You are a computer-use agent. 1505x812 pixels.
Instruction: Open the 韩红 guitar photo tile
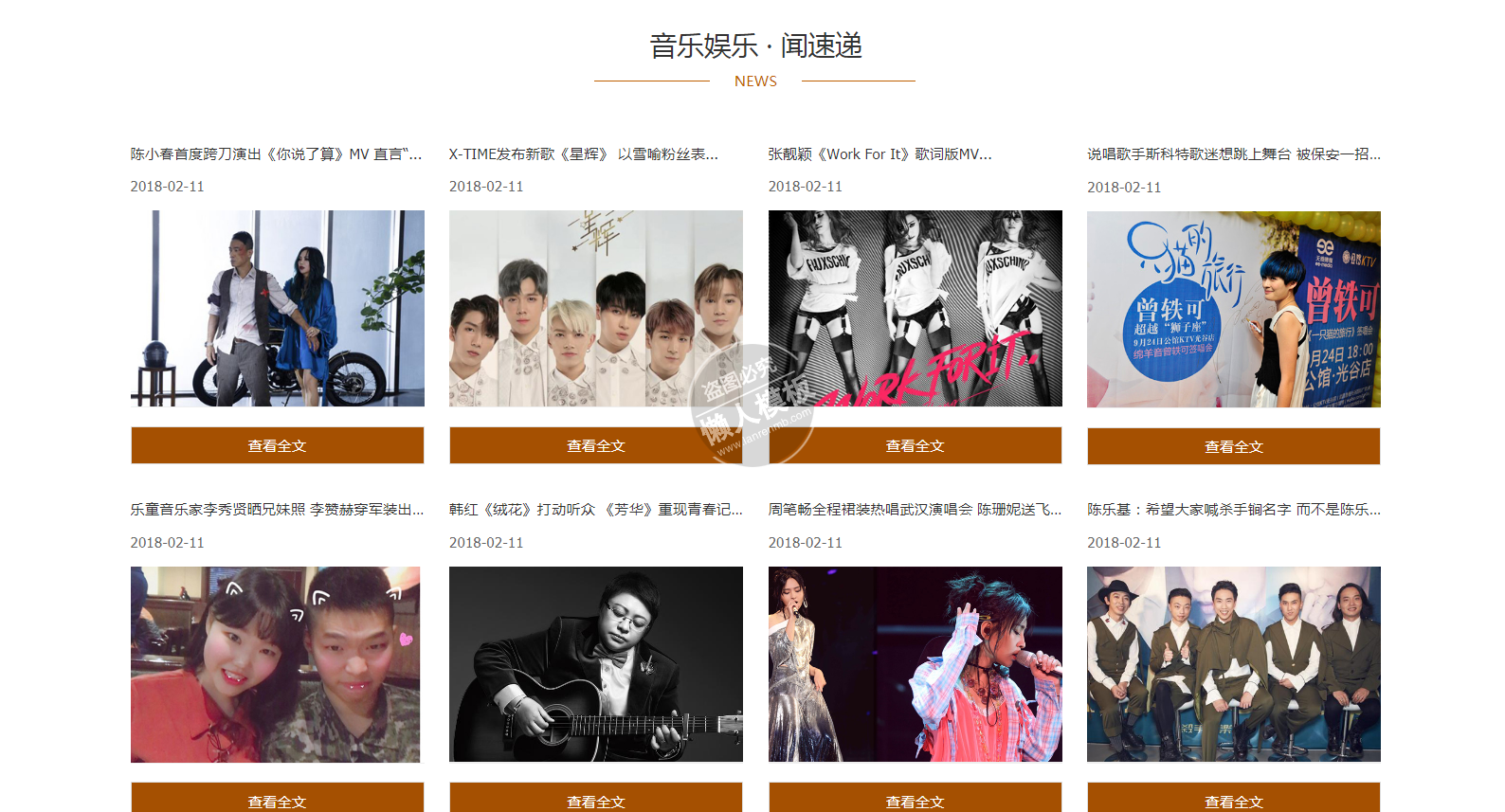click(x=595, y=664)
